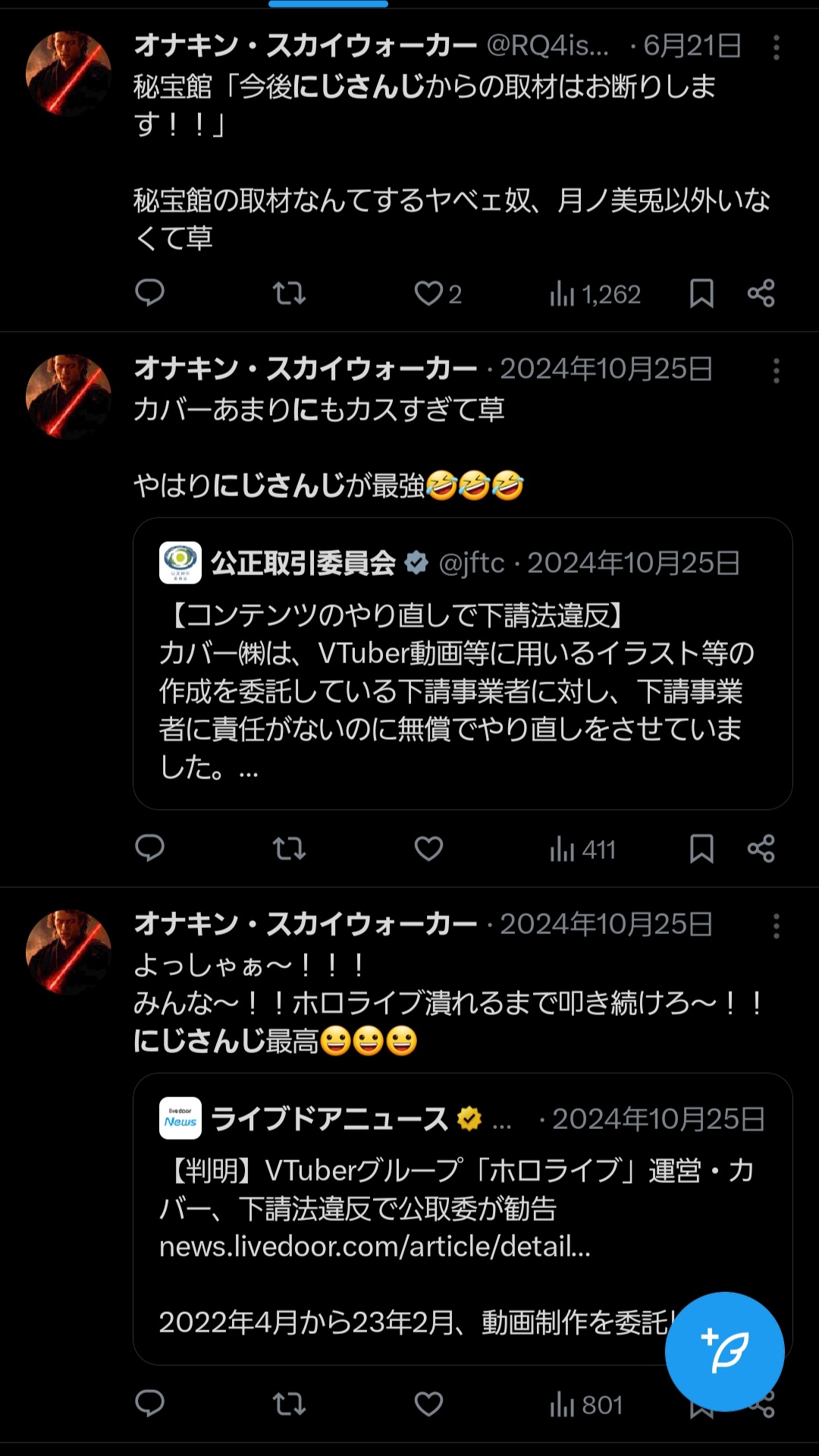
Task: Repost the よっしゃぁ〜 post
Action: (x=289, y=1404)
